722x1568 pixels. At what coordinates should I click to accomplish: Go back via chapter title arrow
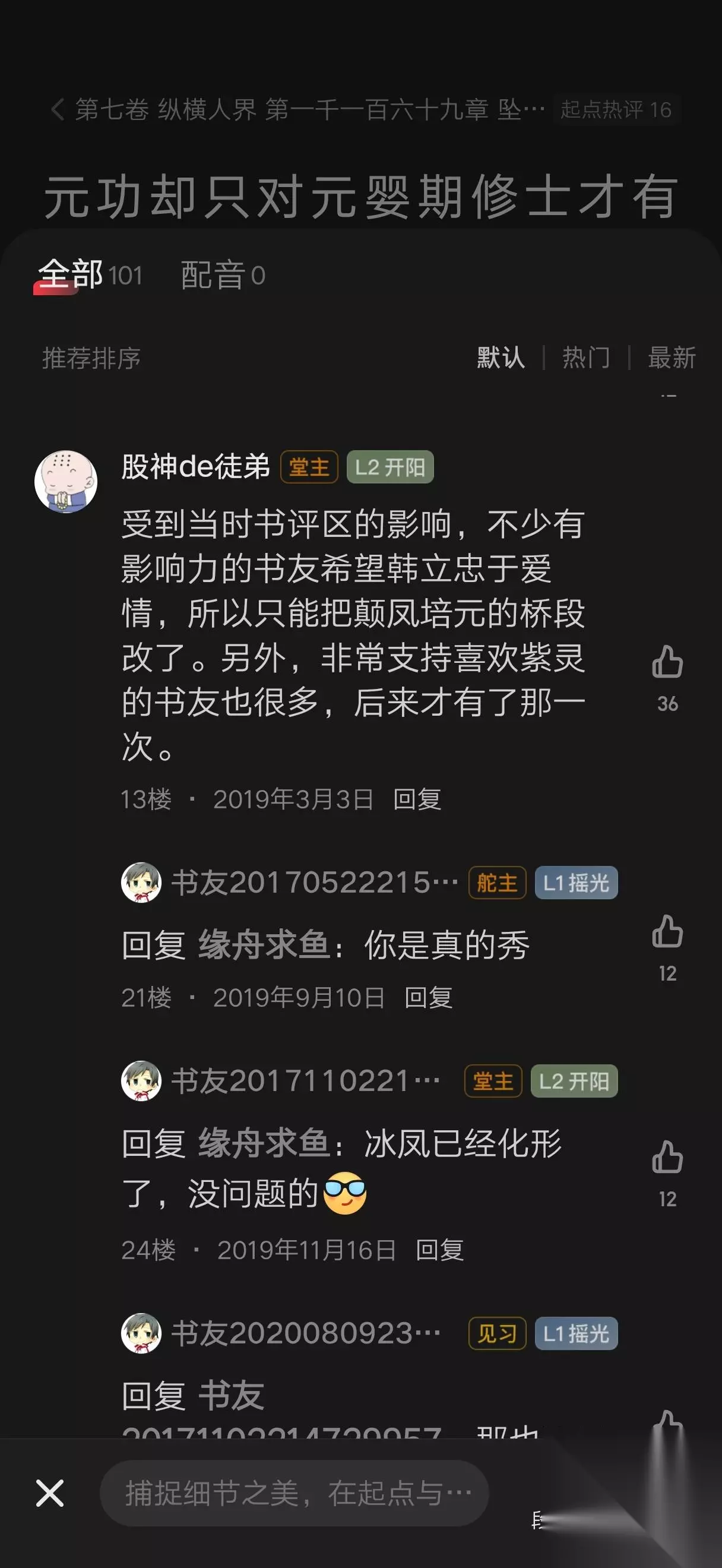pos(58,109)
